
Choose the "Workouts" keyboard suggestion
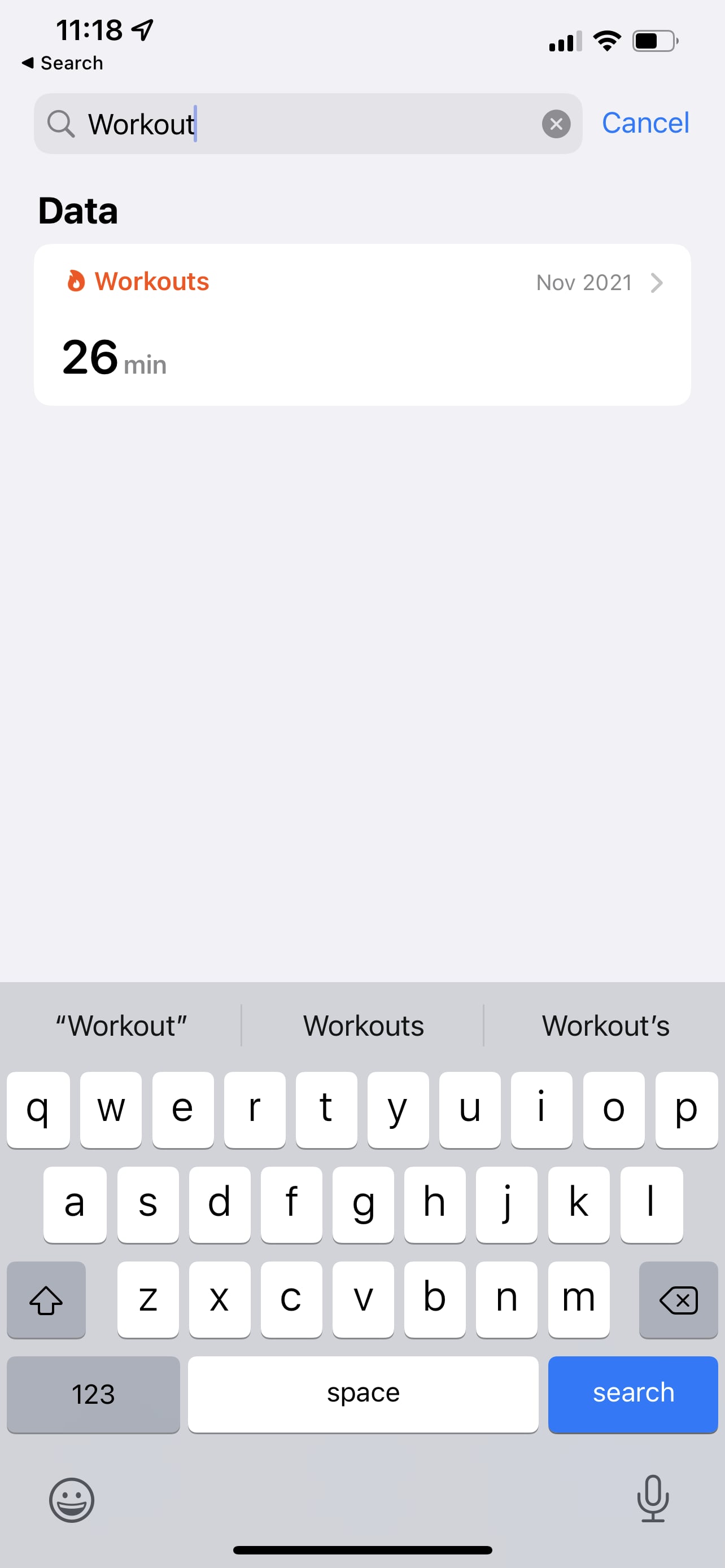click(363, 1026)
